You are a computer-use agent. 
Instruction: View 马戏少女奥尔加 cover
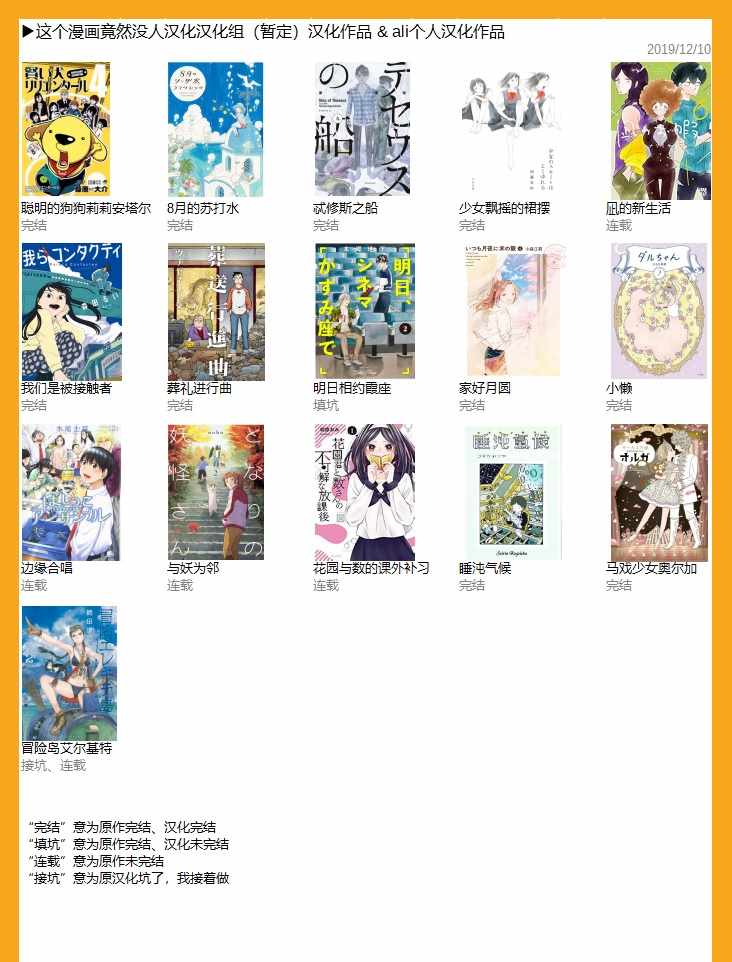(x=658, y=491)
